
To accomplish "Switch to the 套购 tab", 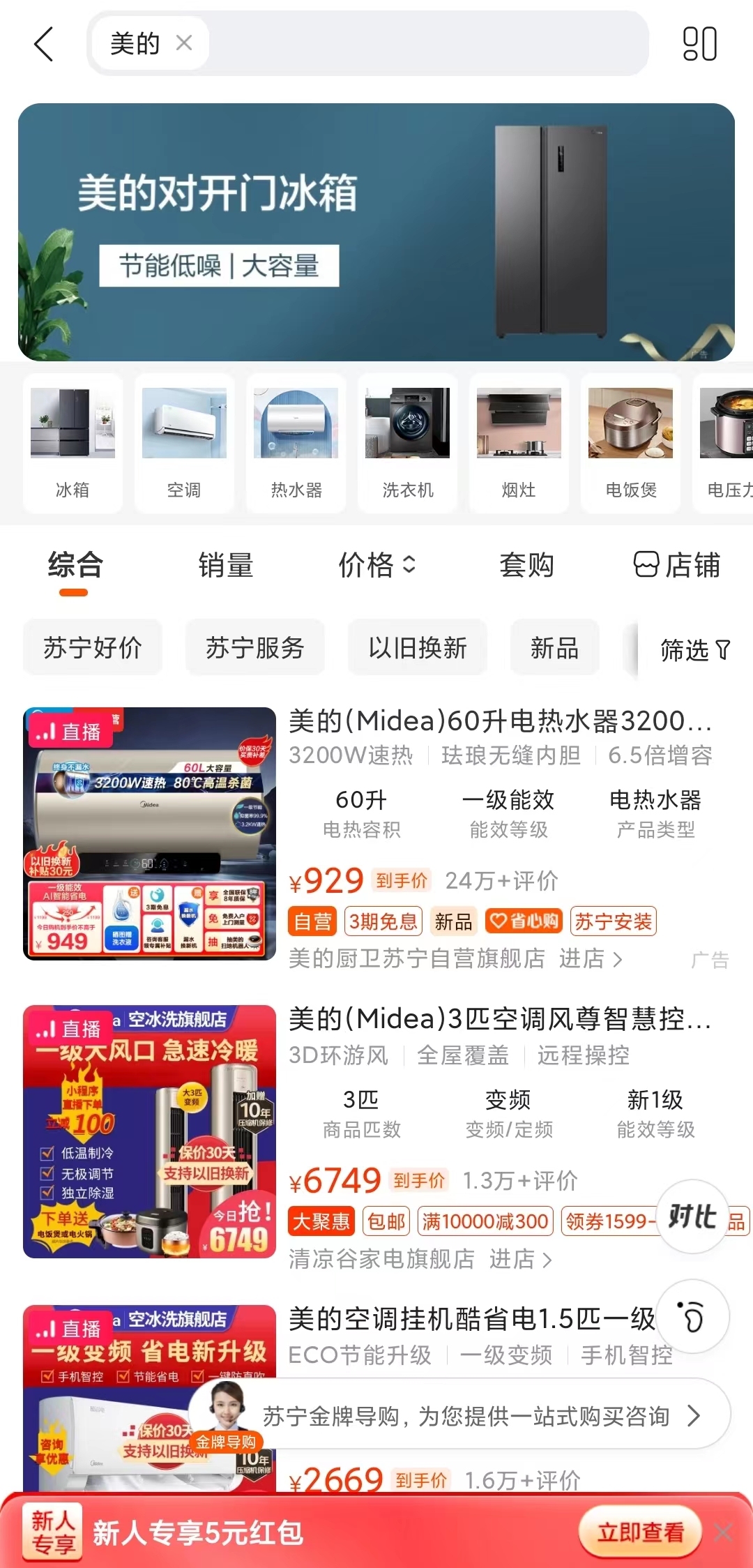I will click(526, 565).
